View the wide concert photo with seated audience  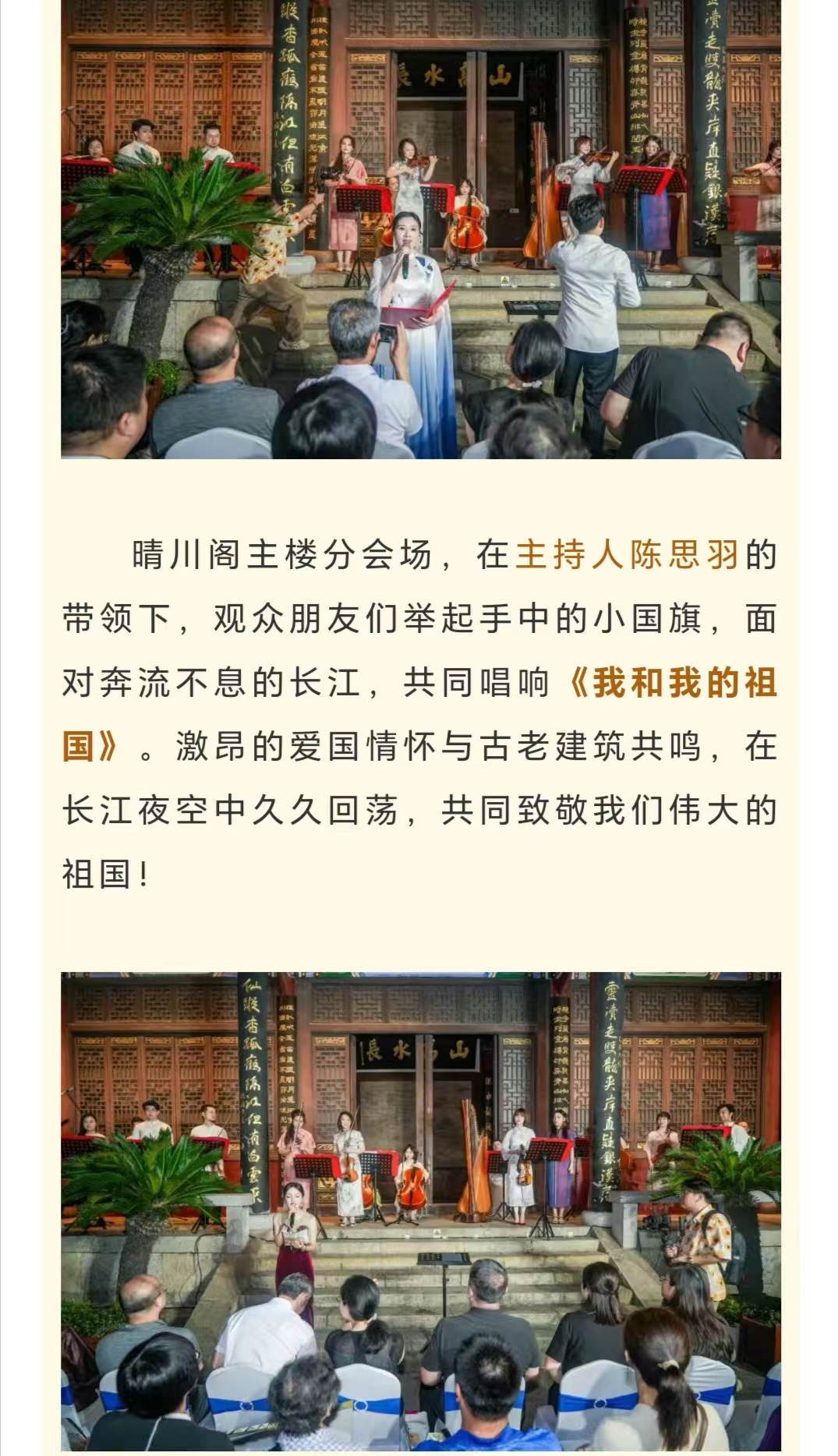click(x=421, y=1212)
